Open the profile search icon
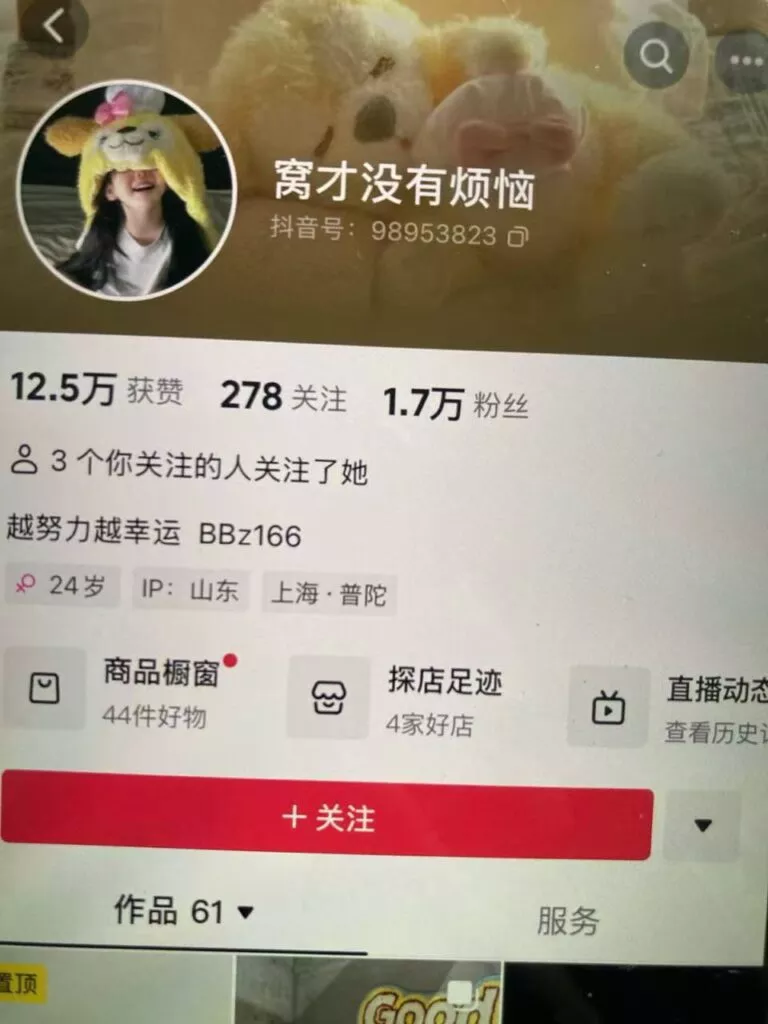Image resolution: width=768 pixels, height=1024 pixels. coord(656,55)
